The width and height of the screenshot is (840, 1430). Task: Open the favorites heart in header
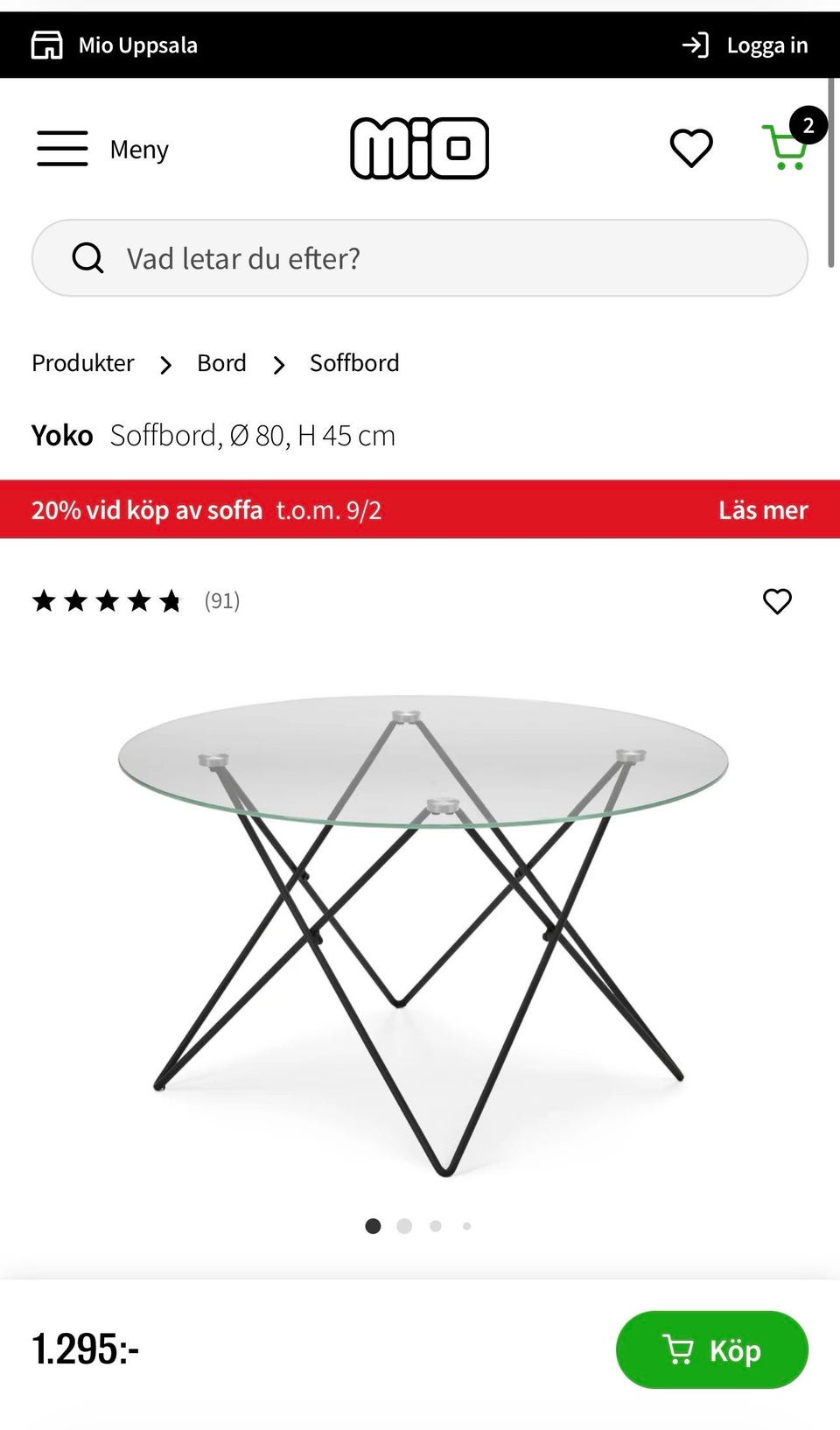coord(691,148)
